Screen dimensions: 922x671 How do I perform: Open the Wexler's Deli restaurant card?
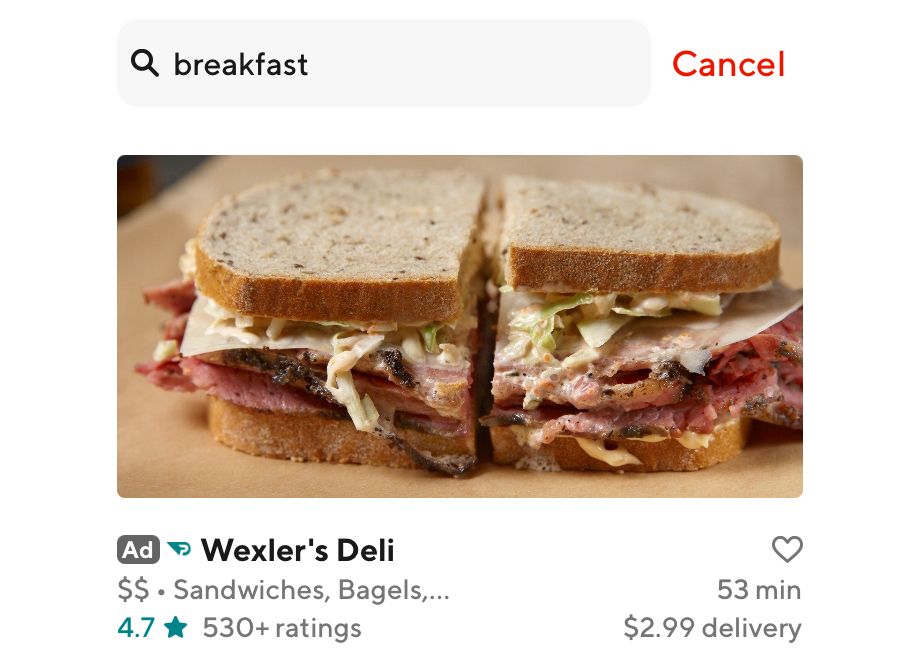click(x=459, y=326)
